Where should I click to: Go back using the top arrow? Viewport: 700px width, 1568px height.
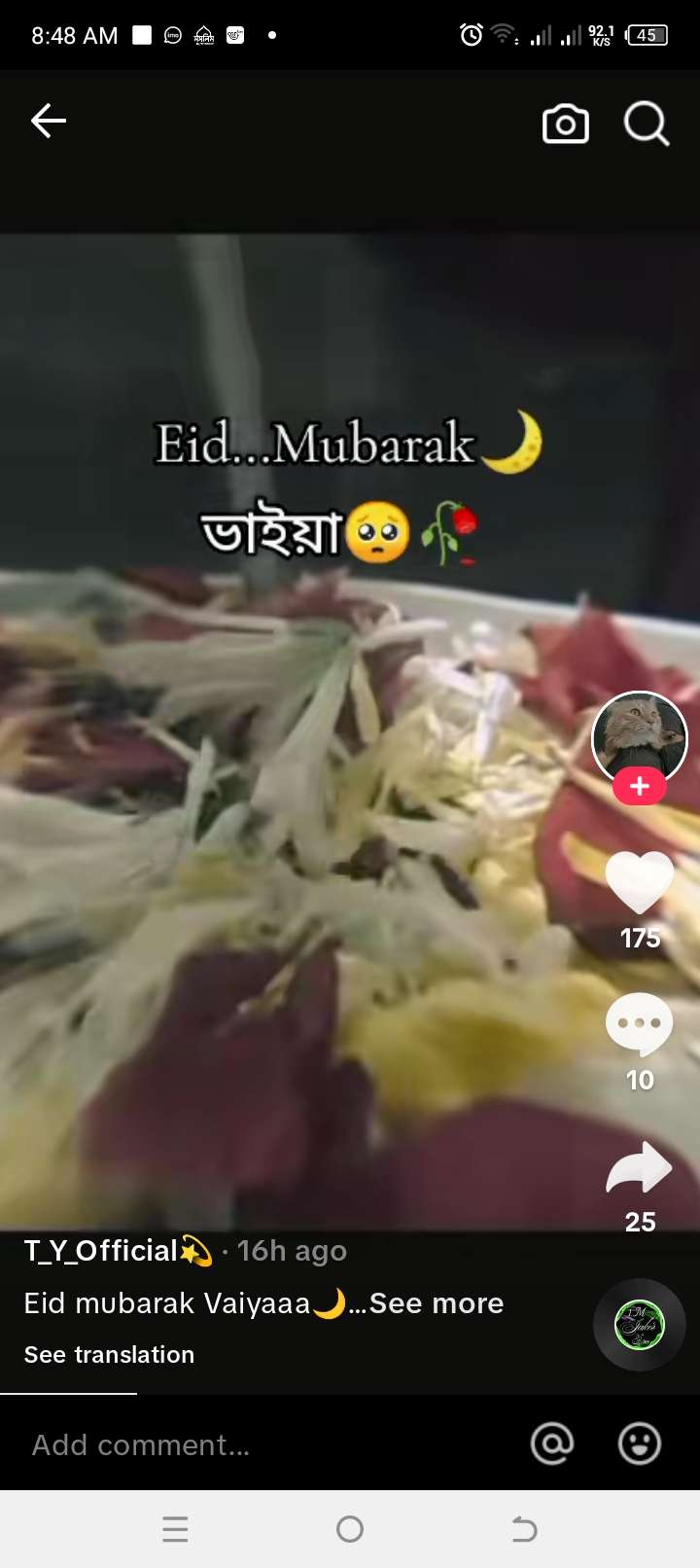click(x=48, y=122)
